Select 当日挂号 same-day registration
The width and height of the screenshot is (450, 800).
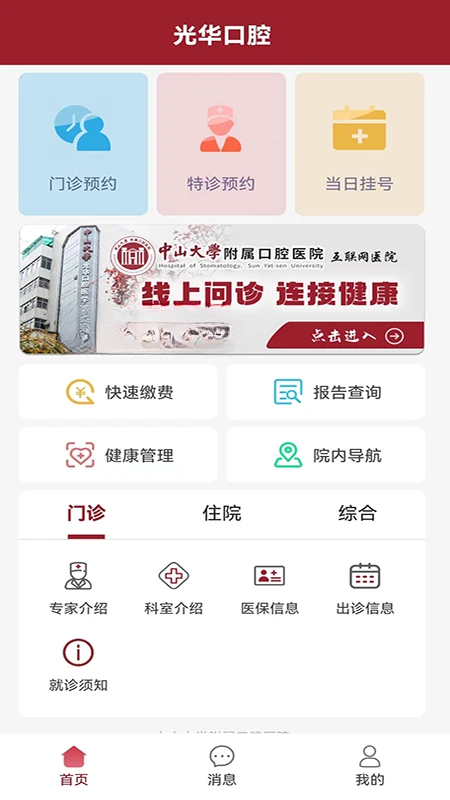point(359,144)
